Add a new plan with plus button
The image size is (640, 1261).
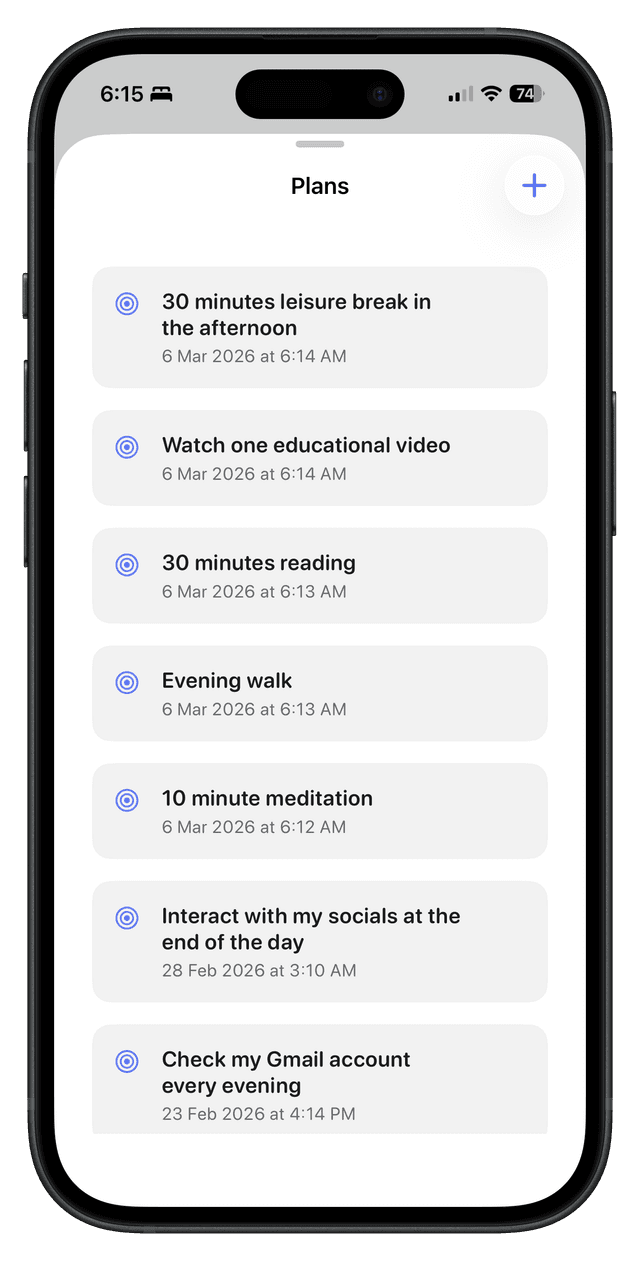534,186
